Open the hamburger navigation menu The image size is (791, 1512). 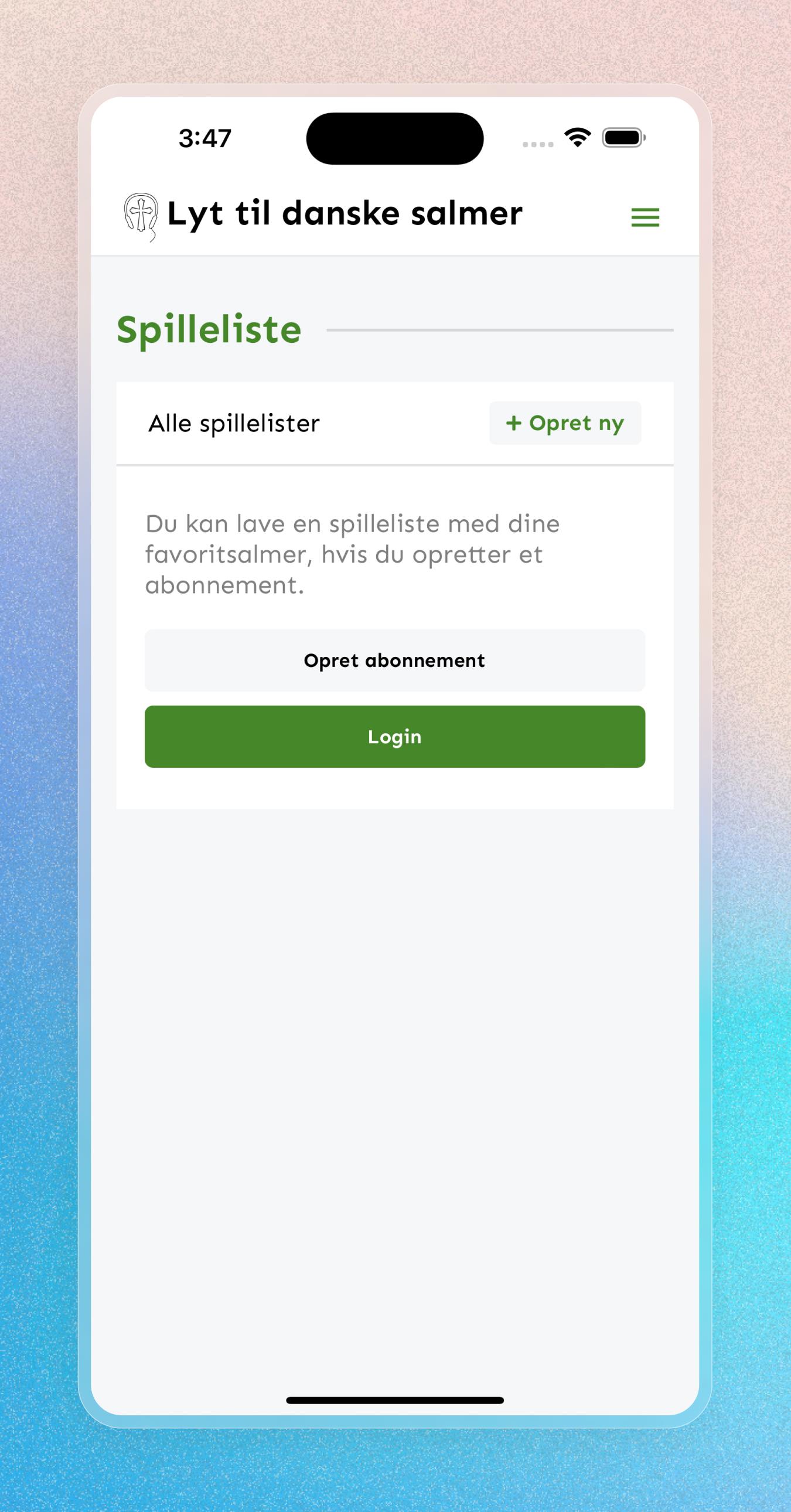[645, 217]
